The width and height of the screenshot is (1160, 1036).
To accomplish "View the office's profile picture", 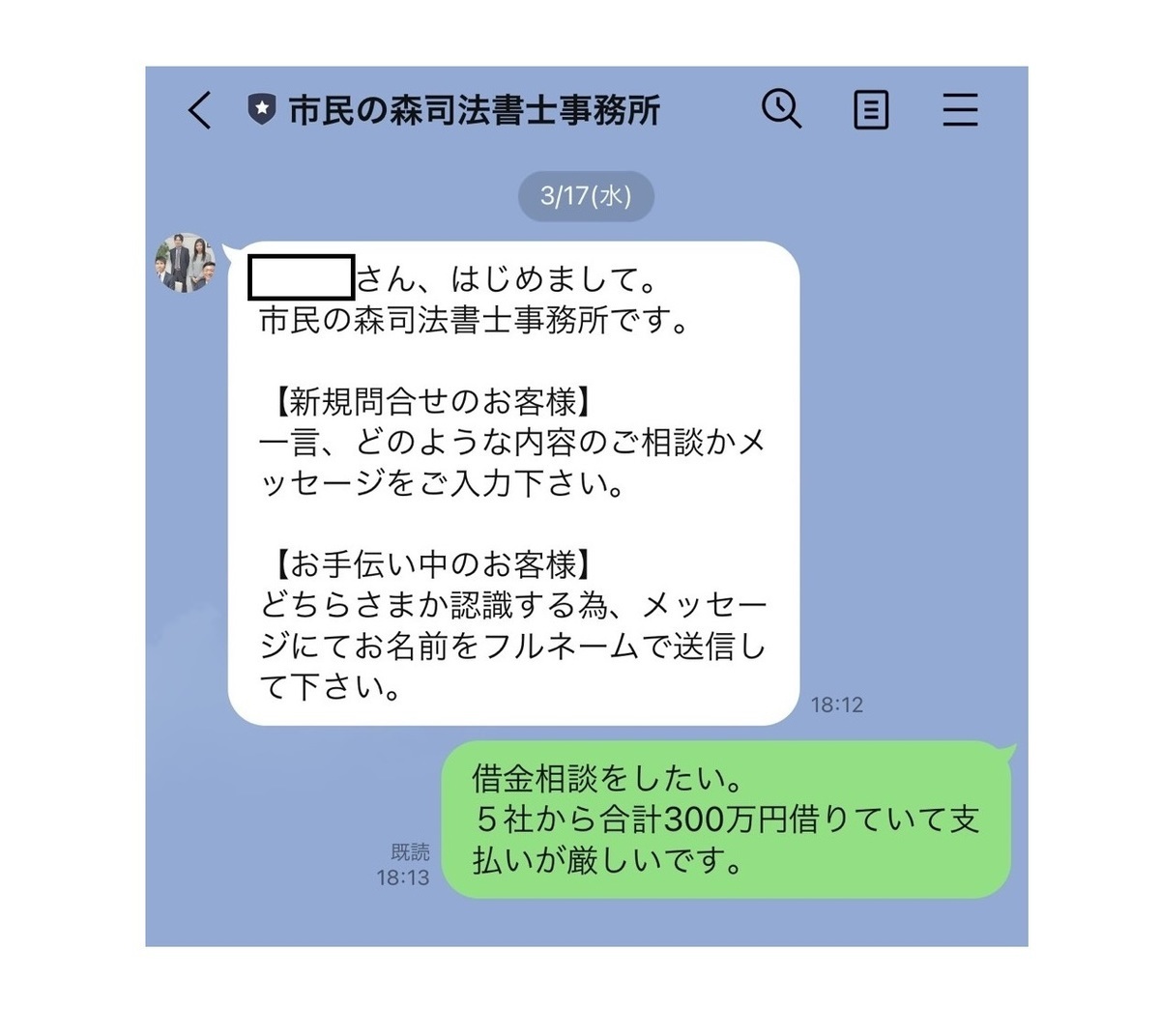I will pyautogui.click(x=186, y=263).
